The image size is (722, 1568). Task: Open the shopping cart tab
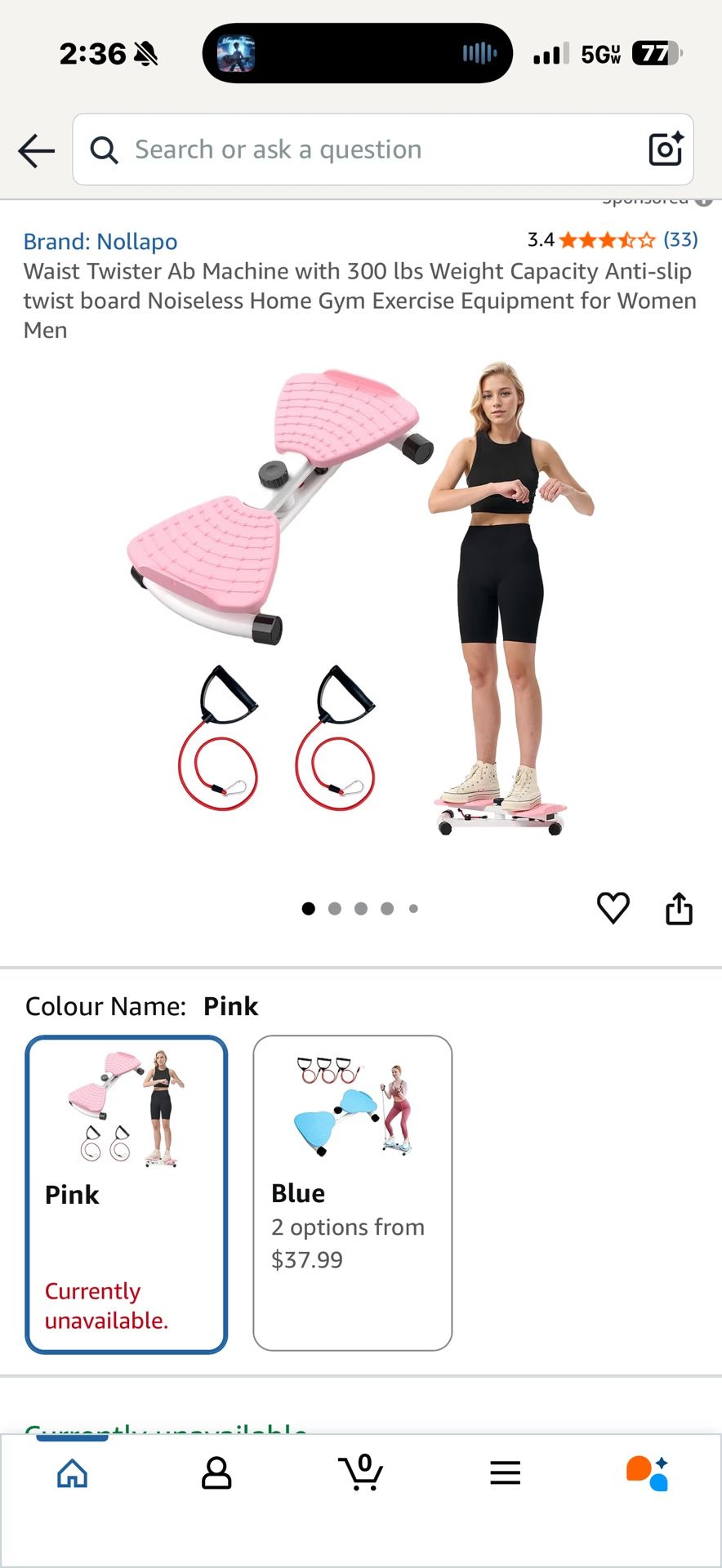click(360, 1473)
